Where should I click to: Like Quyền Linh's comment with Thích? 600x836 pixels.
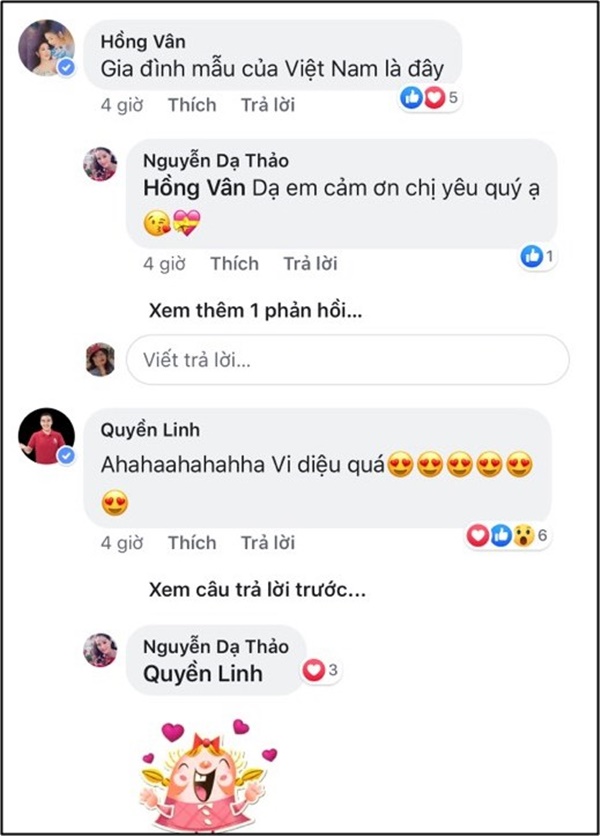click(x=191, y=543)
